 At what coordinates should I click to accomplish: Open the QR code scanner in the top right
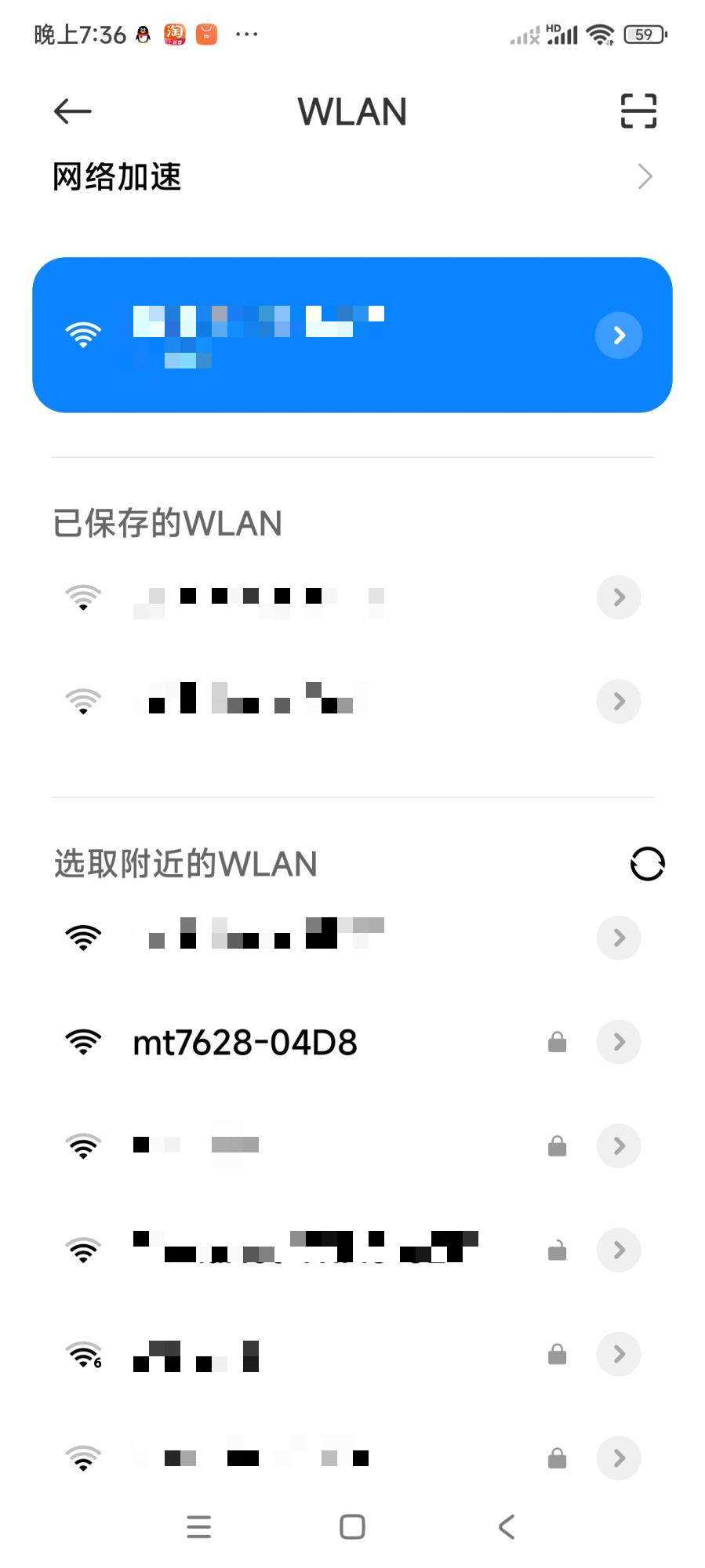point(637,111)
